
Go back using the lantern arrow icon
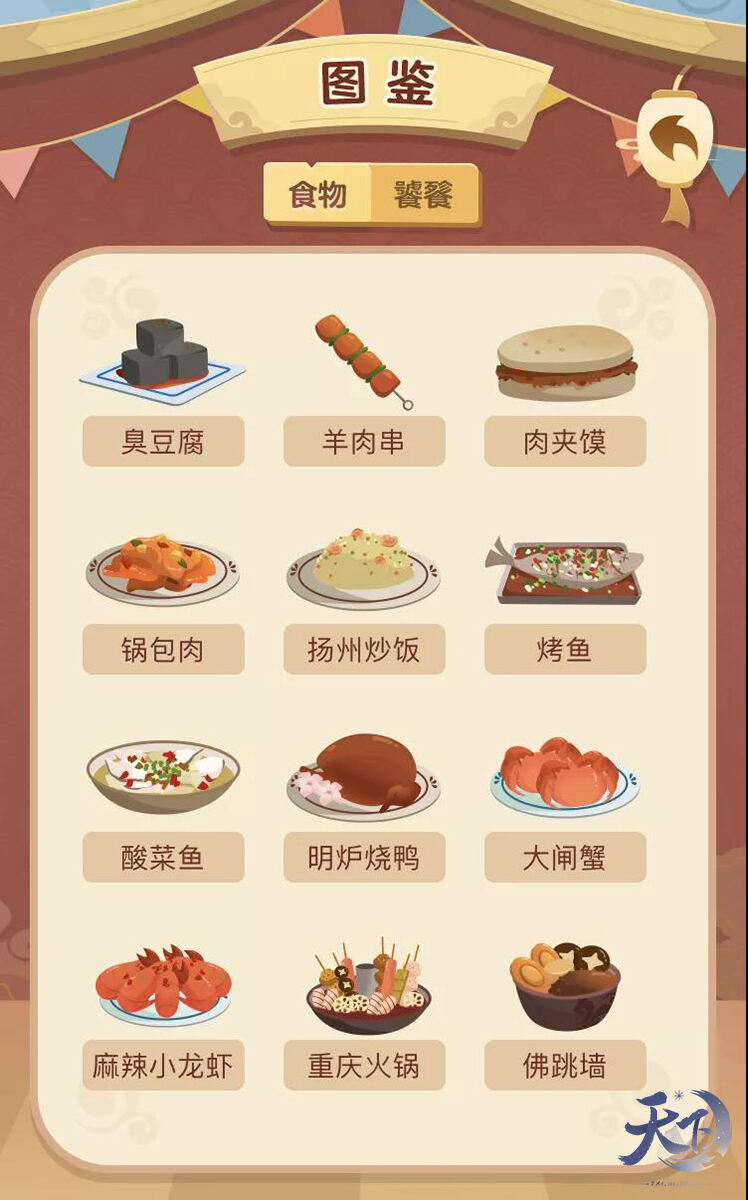tap(676, 139)
